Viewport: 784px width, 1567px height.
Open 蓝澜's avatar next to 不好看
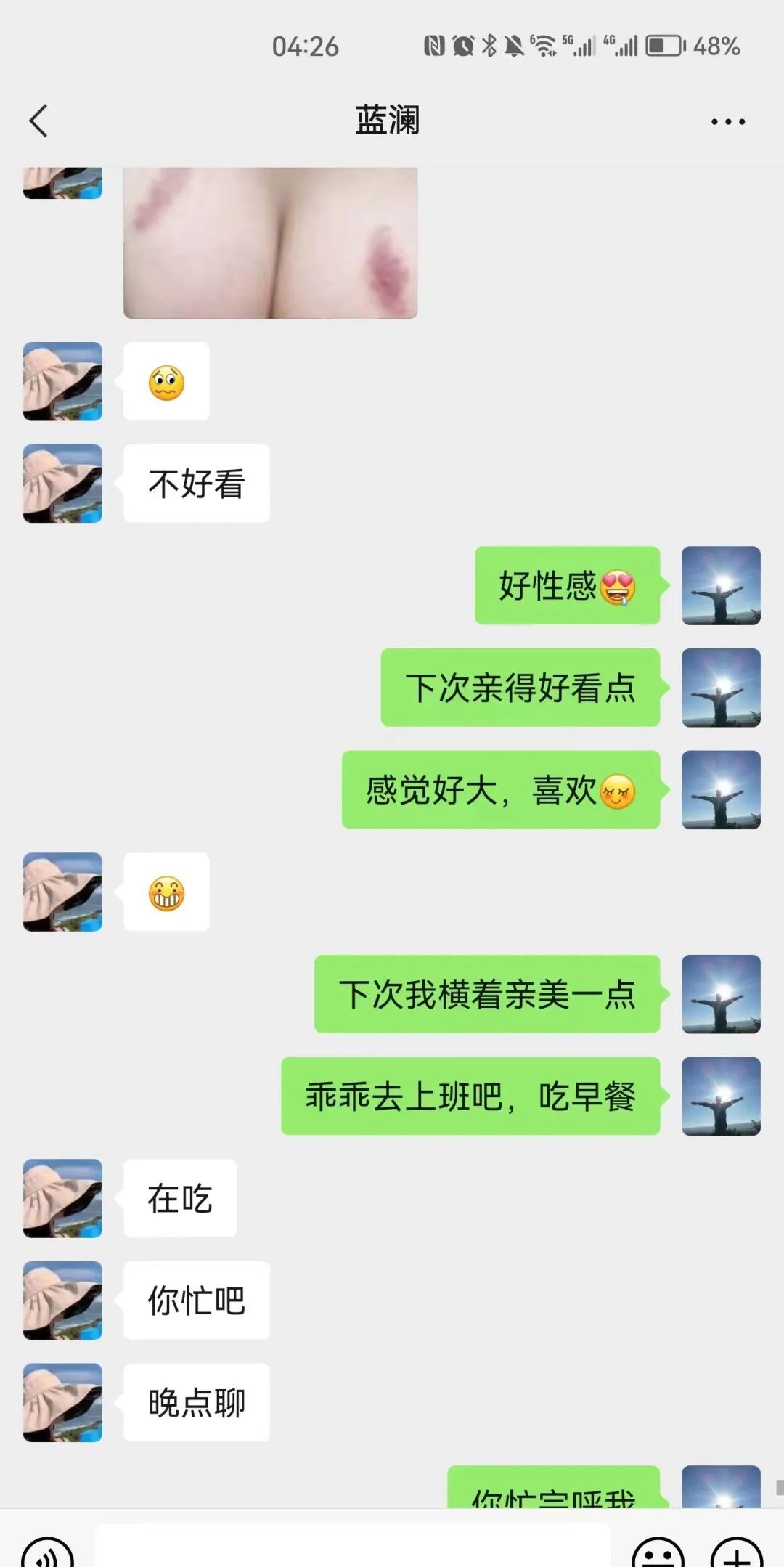click(x=62, y=484)
